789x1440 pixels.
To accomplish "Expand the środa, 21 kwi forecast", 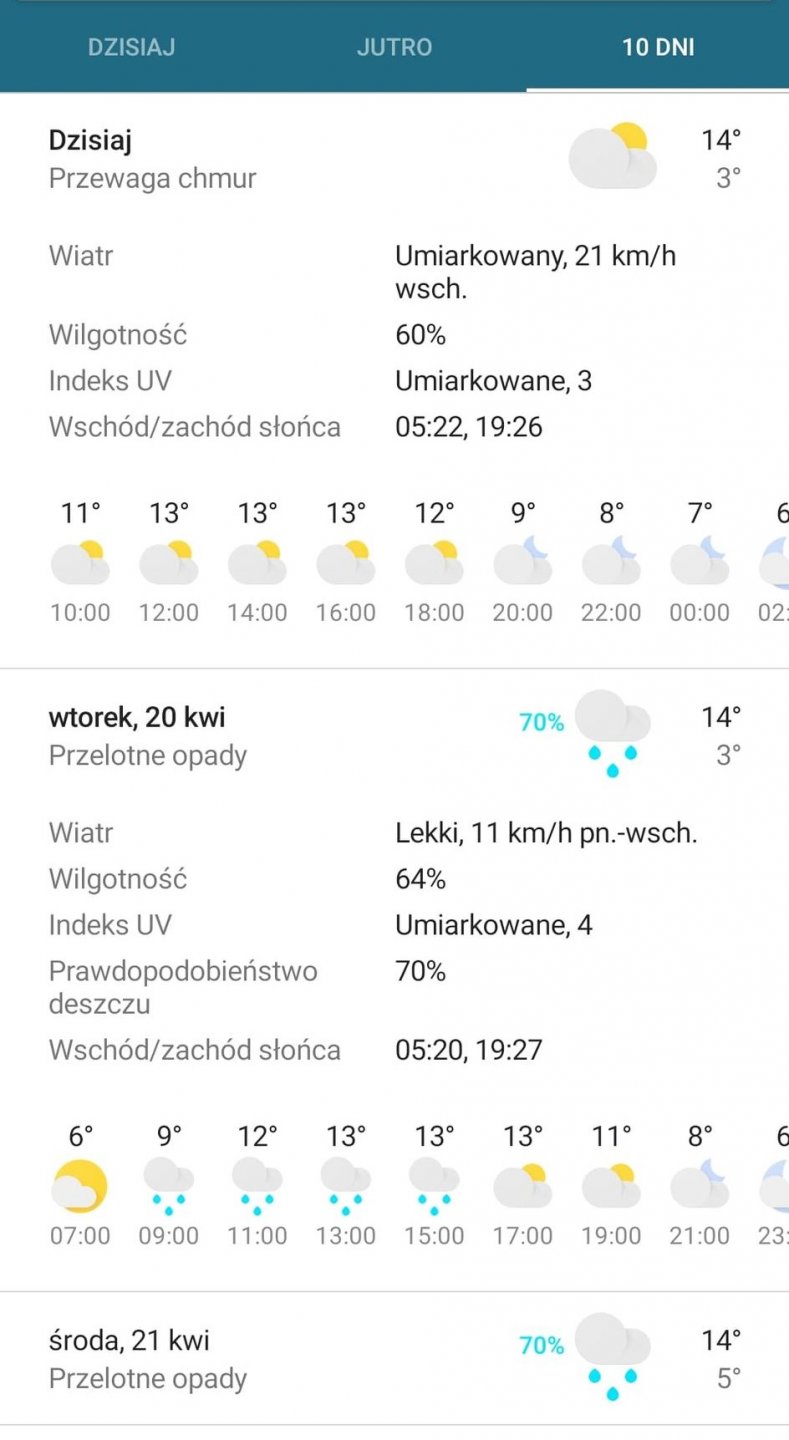I will coord(394,1359).
